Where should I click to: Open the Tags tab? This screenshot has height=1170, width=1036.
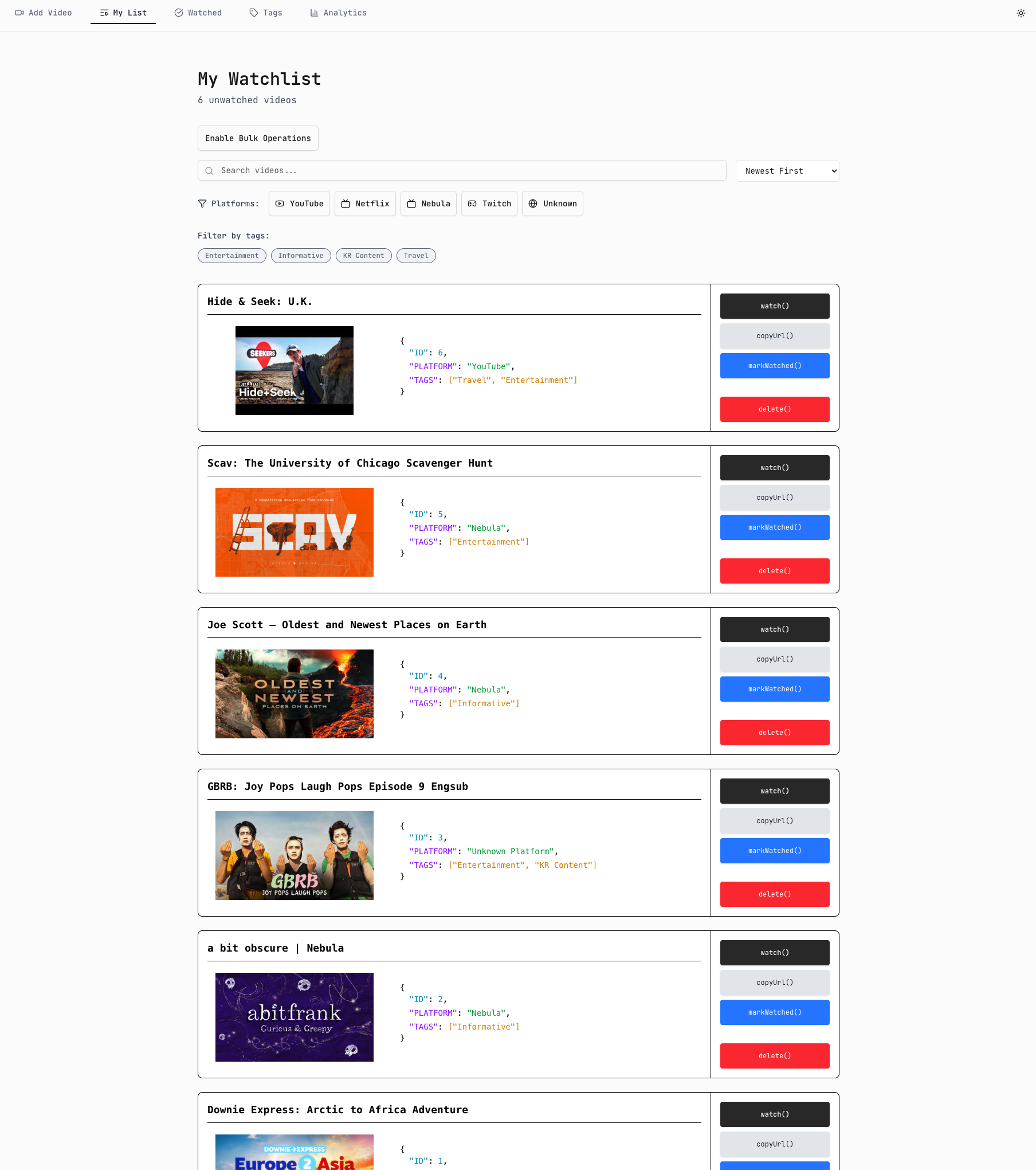coord(266,13)
